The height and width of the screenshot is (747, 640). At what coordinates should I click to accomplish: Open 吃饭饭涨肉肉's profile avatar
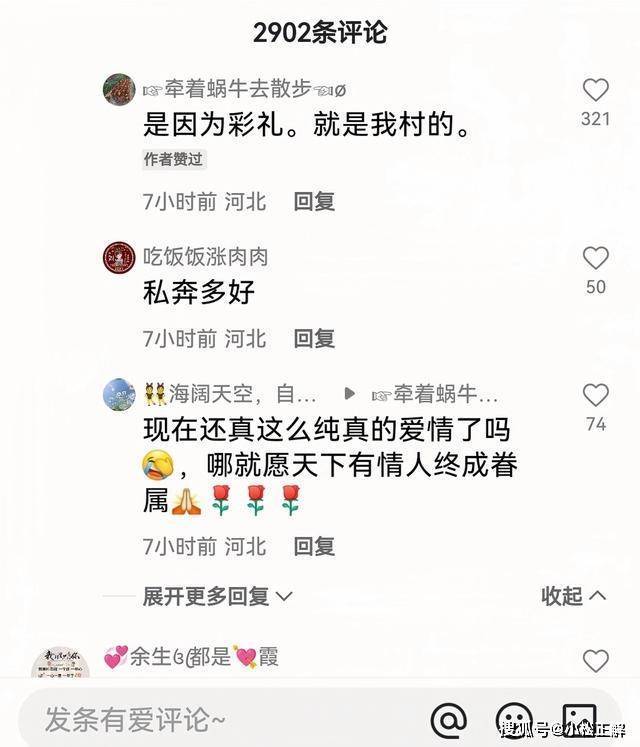(119, 258)
